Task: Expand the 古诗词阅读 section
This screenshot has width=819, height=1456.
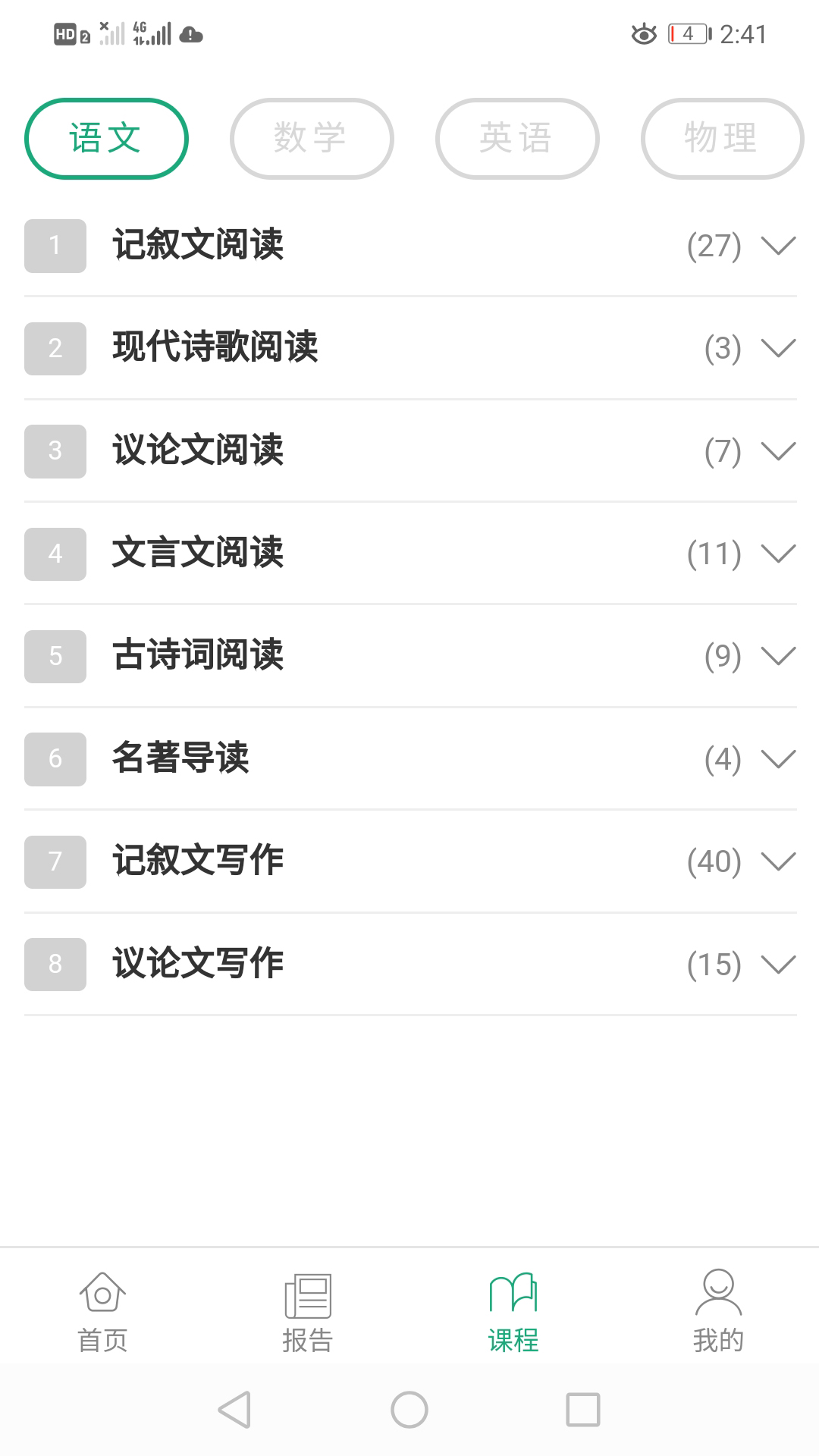Action: click(x=410, y=656)
